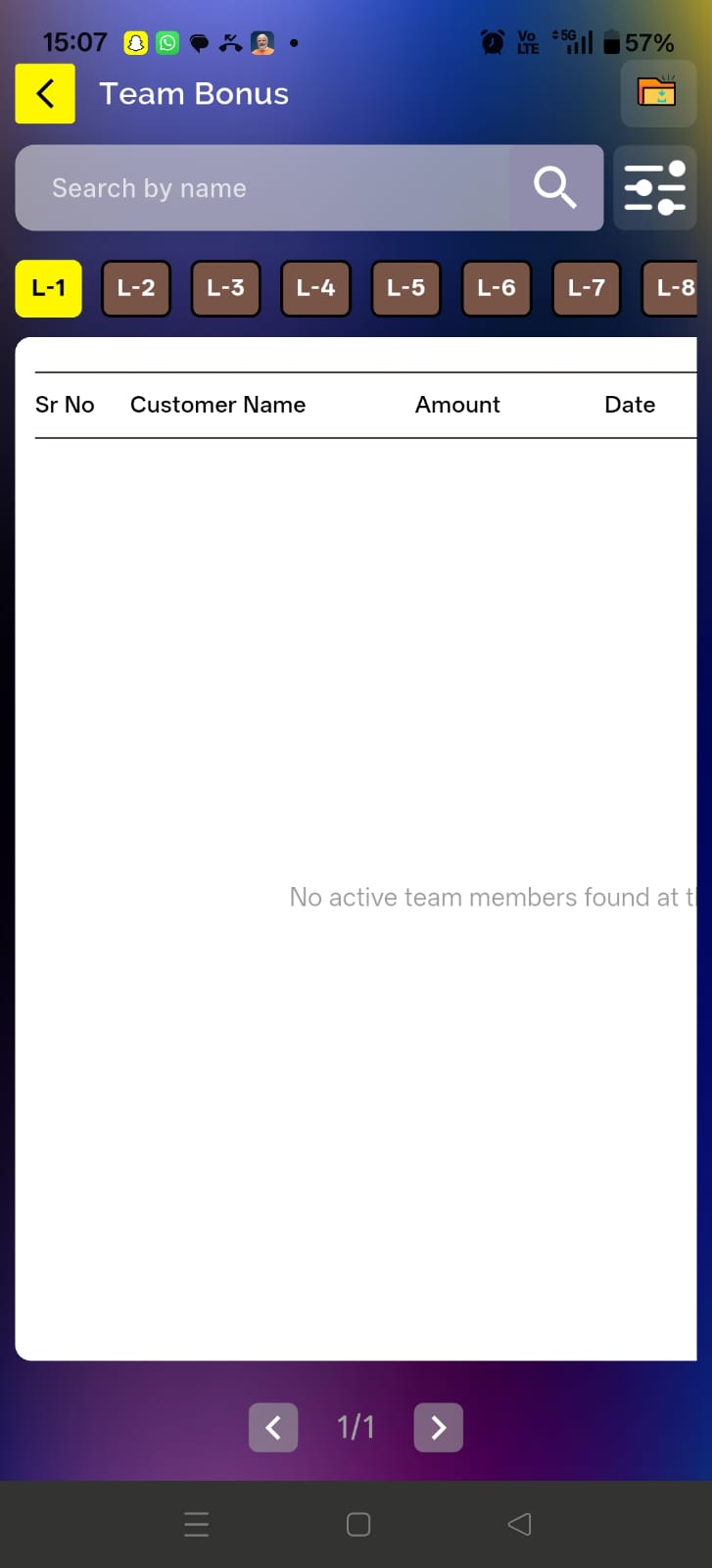Viewport: 712px width, 1568px height.
Task: Go back using the yellow arrow button
Action: coord(45,94)
